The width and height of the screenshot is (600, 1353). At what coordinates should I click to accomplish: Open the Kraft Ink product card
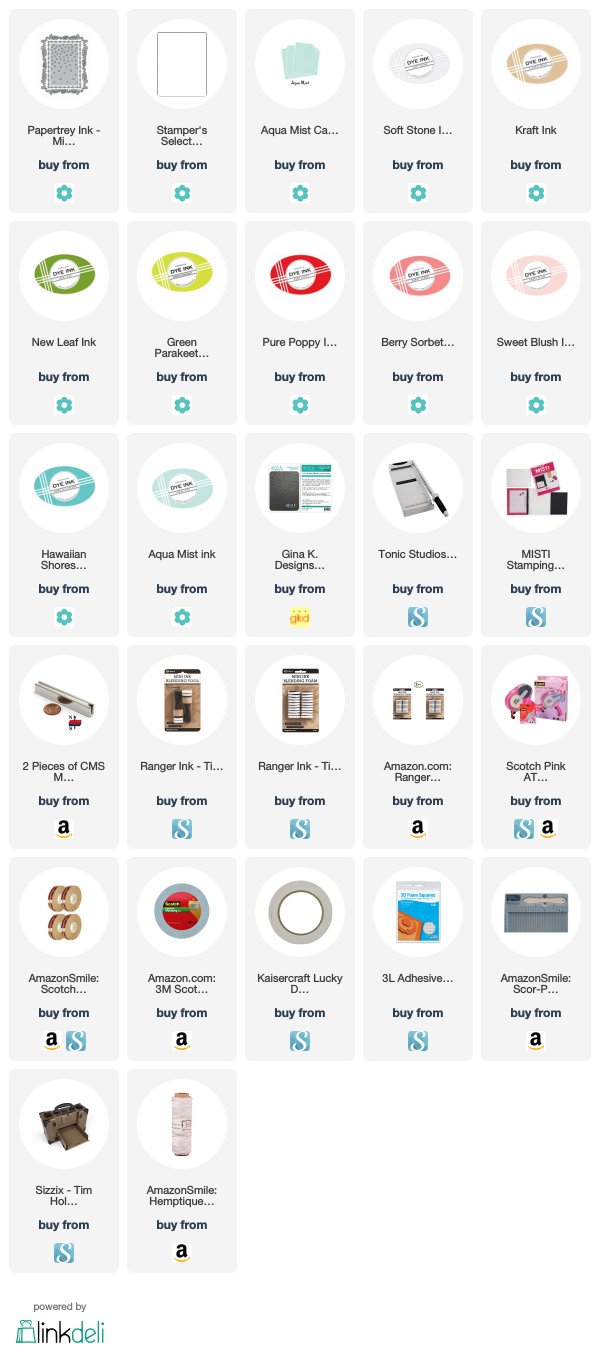click(x=536, y=111)
